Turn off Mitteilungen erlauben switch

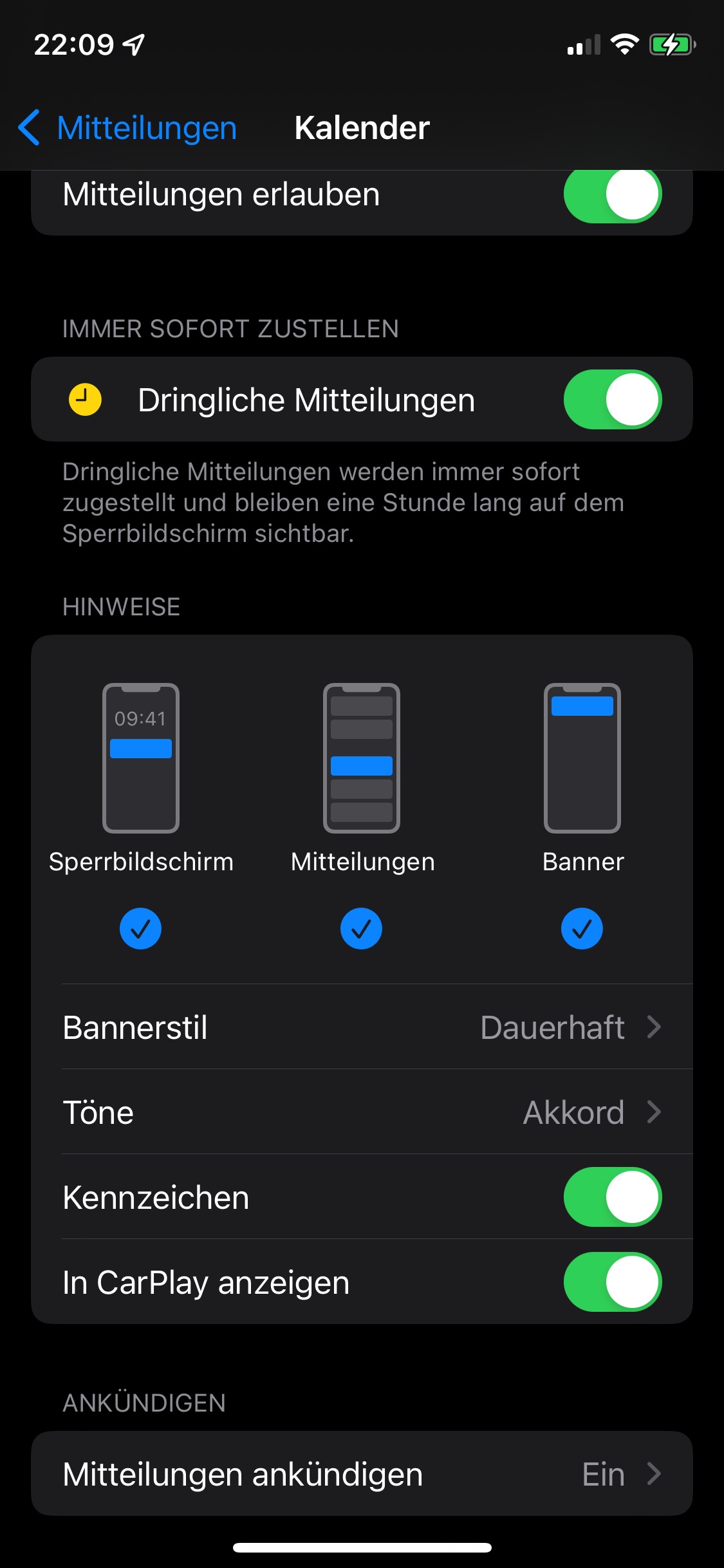pos(612,194)
